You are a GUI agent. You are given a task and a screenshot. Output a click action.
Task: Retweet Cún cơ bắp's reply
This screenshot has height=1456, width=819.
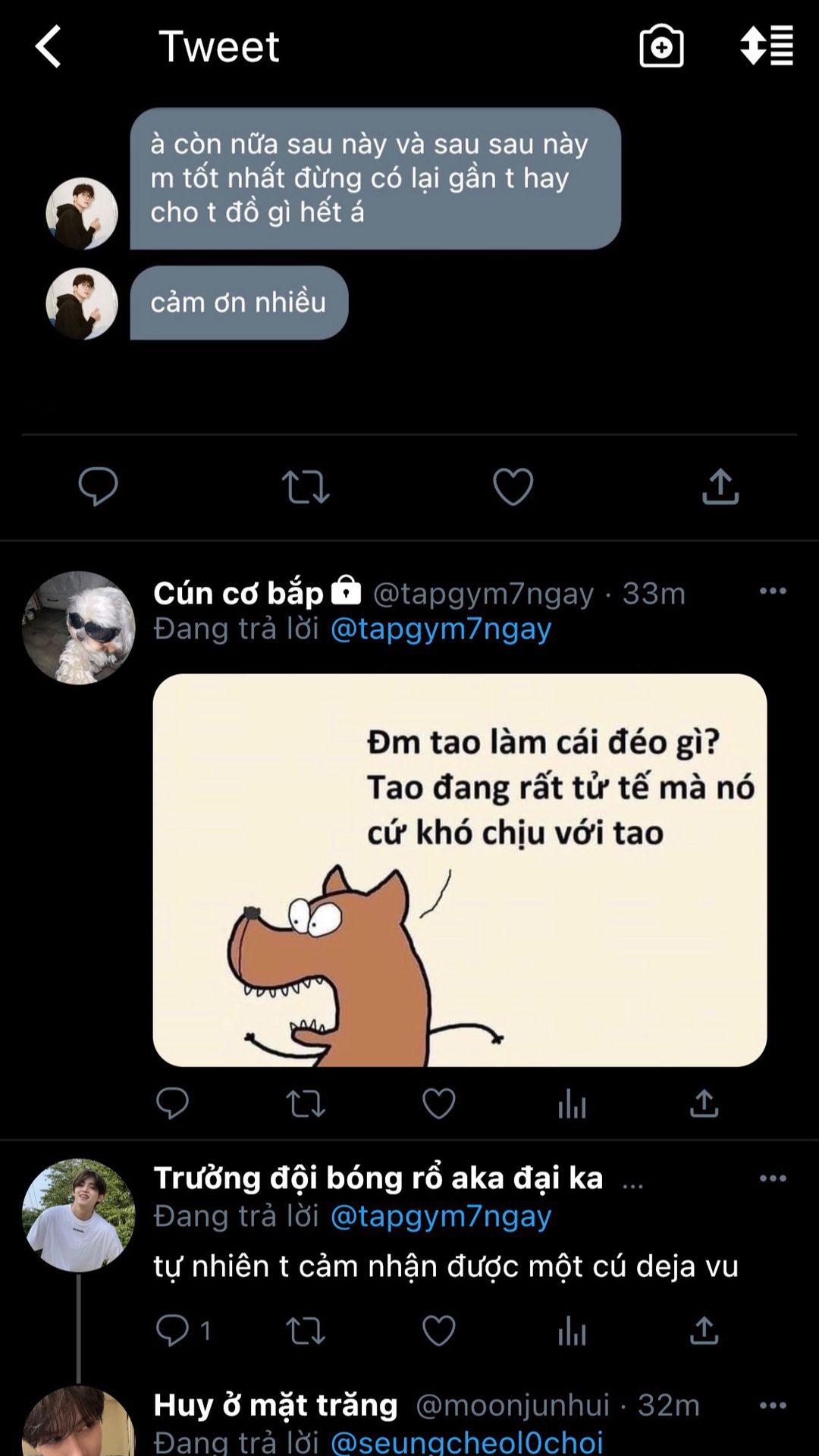click(x=306, y=1103)
